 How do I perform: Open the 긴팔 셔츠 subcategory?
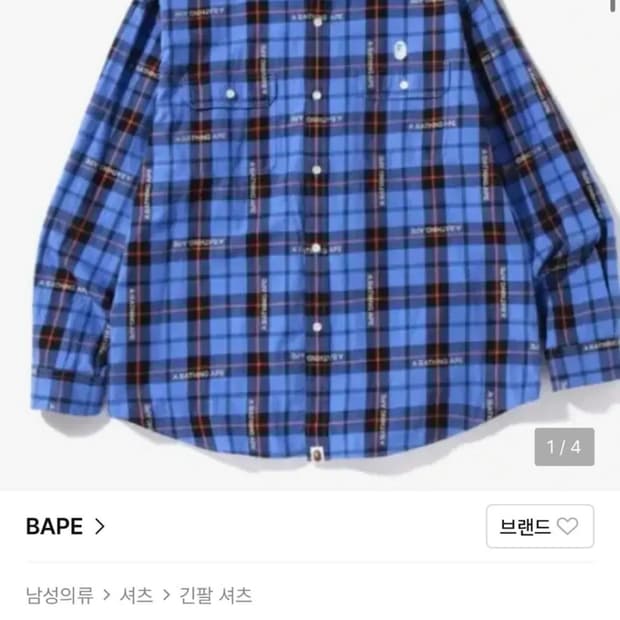(215, 595)
